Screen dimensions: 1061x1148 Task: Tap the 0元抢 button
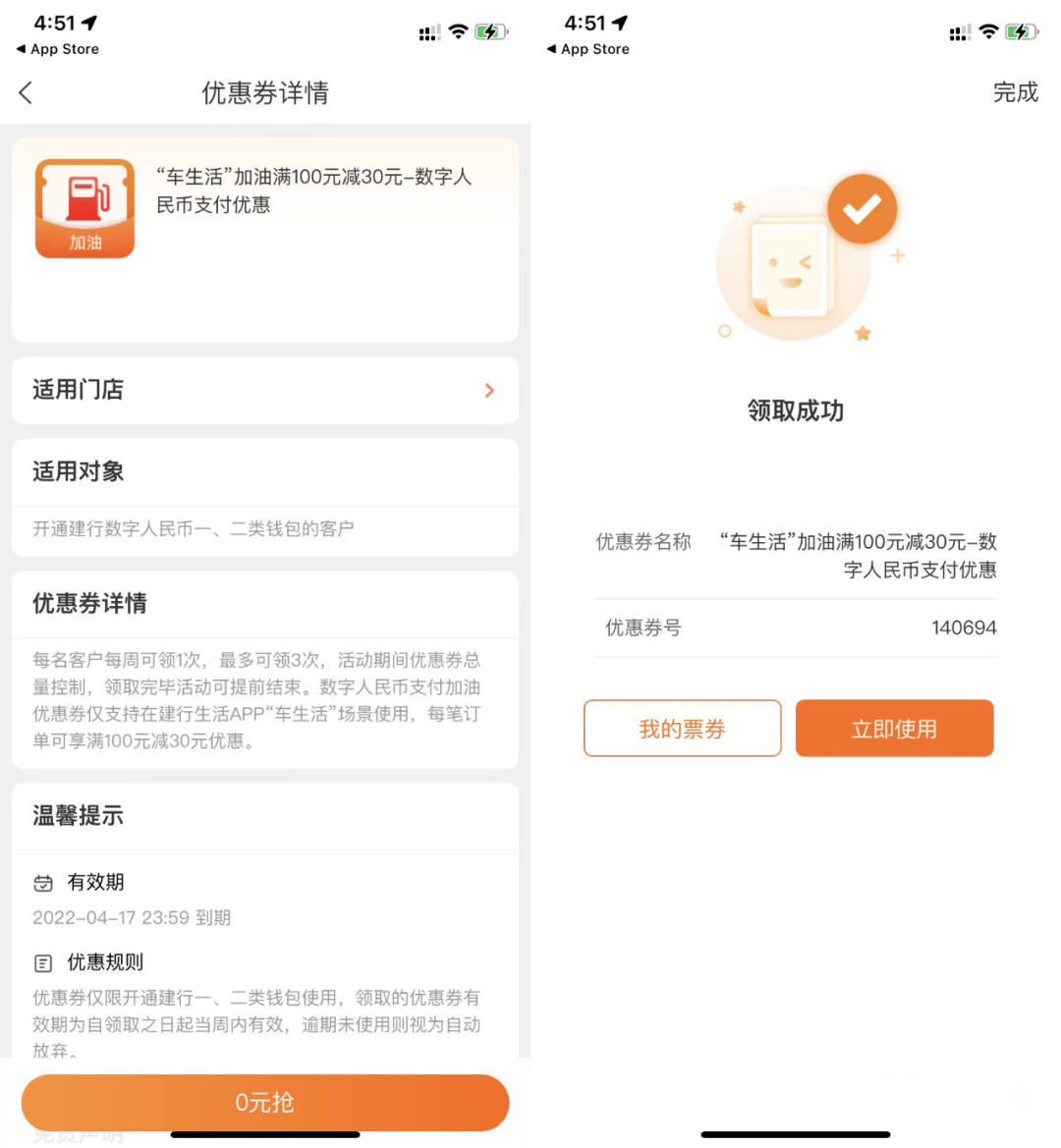(264, 1102)
